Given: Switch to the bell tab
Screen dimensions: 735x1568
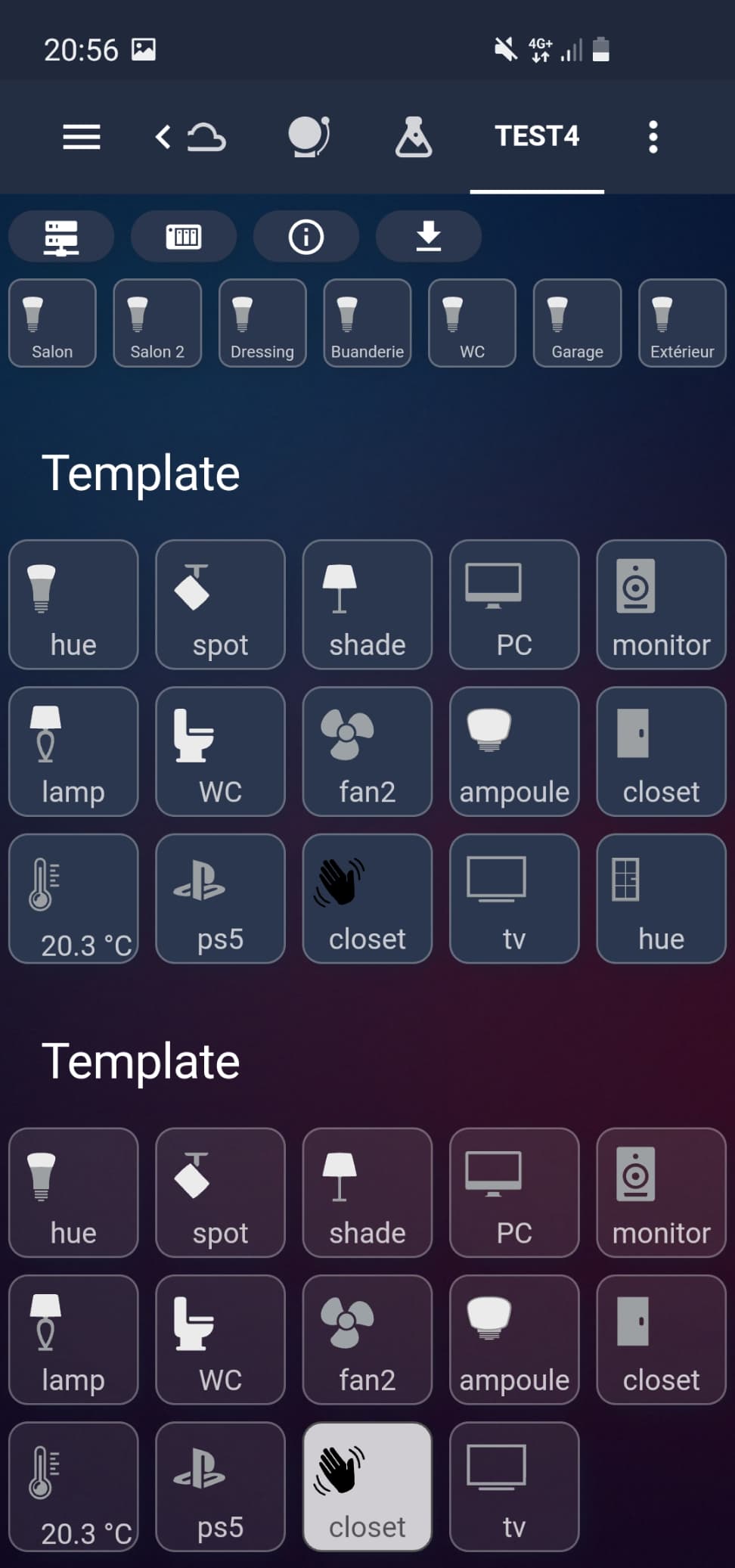Looking at the screenshot, I should [x=309, y=137].
